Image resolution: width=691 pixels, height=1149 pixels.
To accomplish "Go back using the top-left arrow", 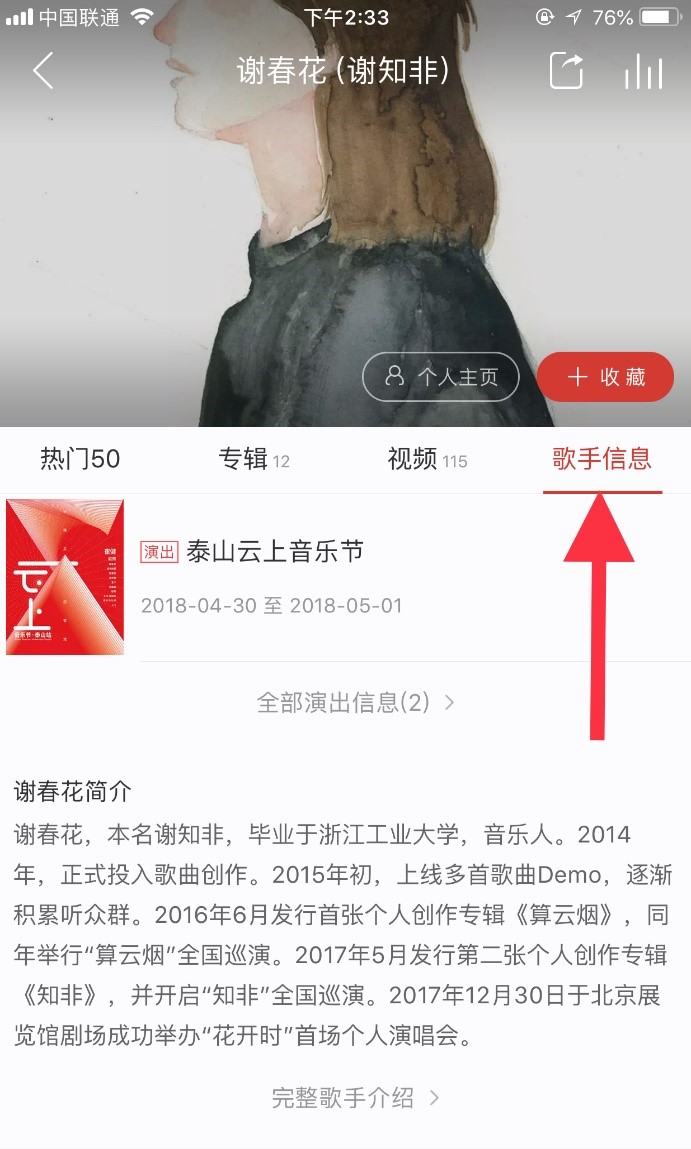I will click(42, 71).
